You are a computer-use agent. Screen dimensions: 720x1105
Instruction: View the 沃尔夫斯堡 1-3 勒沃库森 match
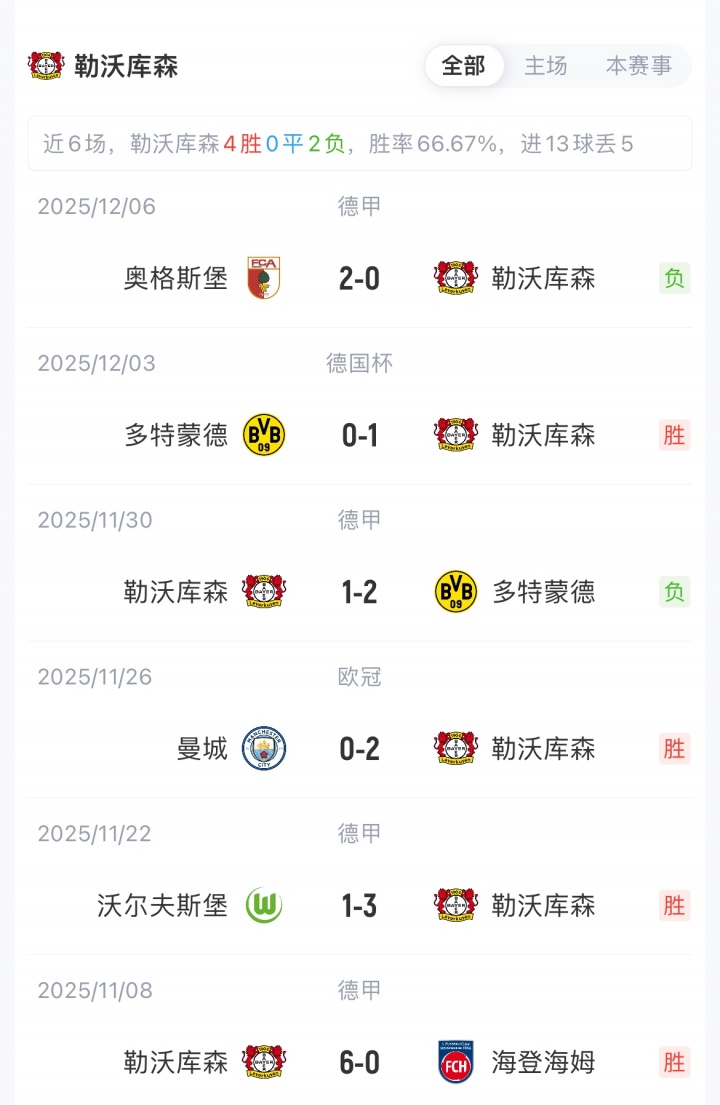coord(359,906)
